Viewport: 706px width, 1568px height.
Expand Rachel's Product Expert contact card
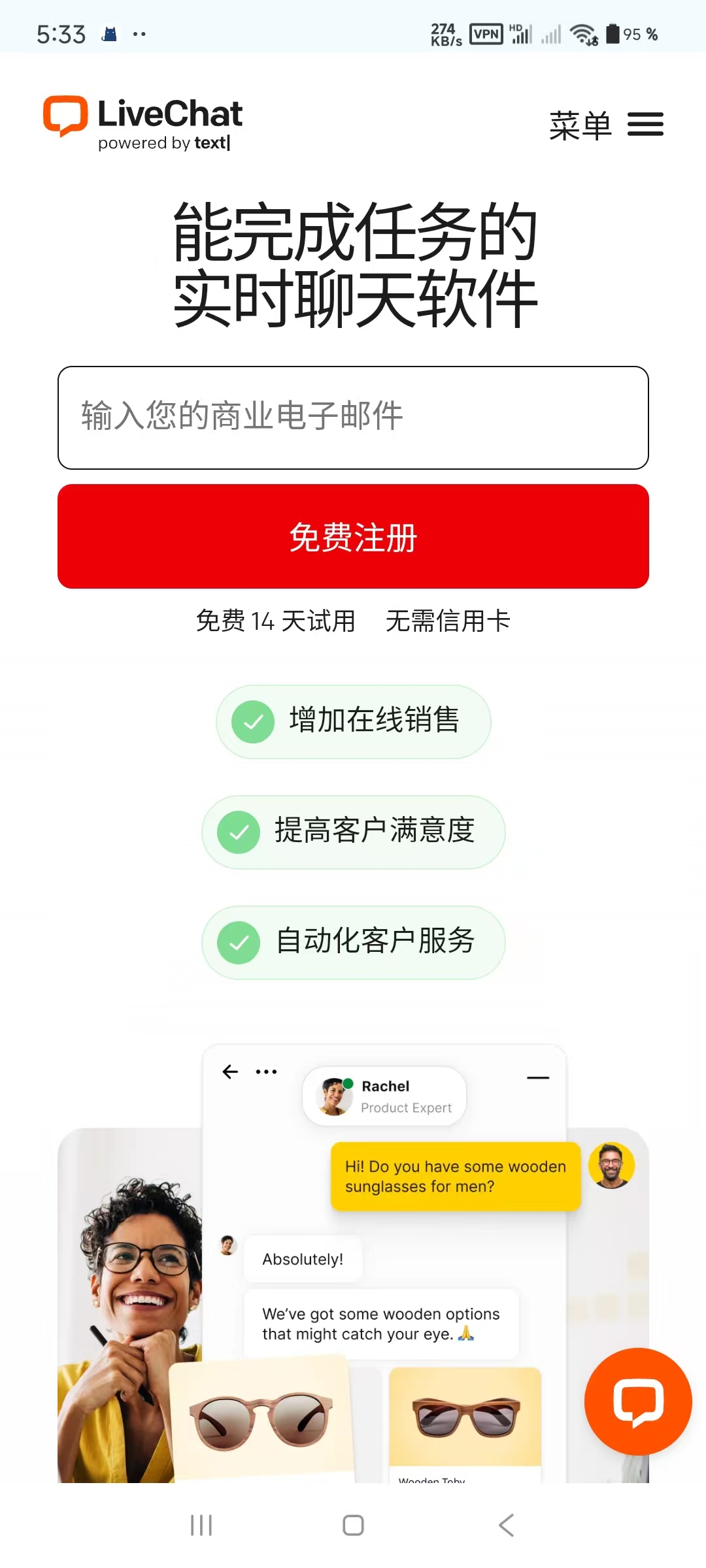click(386, 1096)
